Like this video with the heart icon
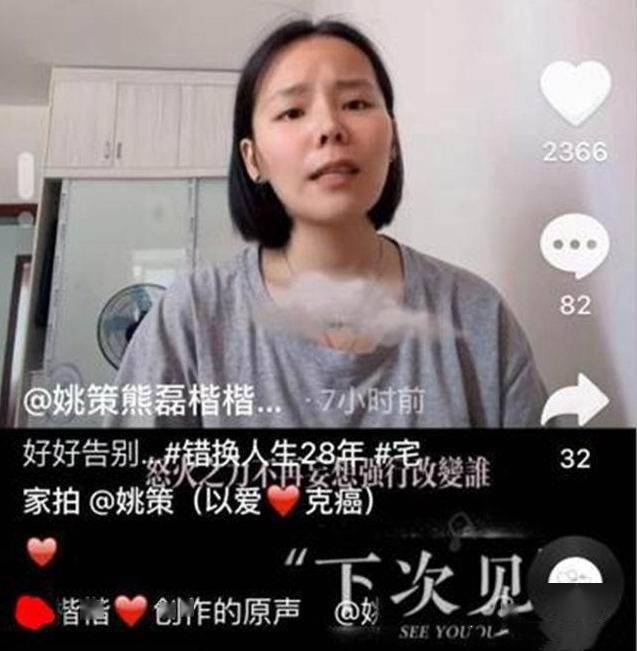 click(575, 93)
